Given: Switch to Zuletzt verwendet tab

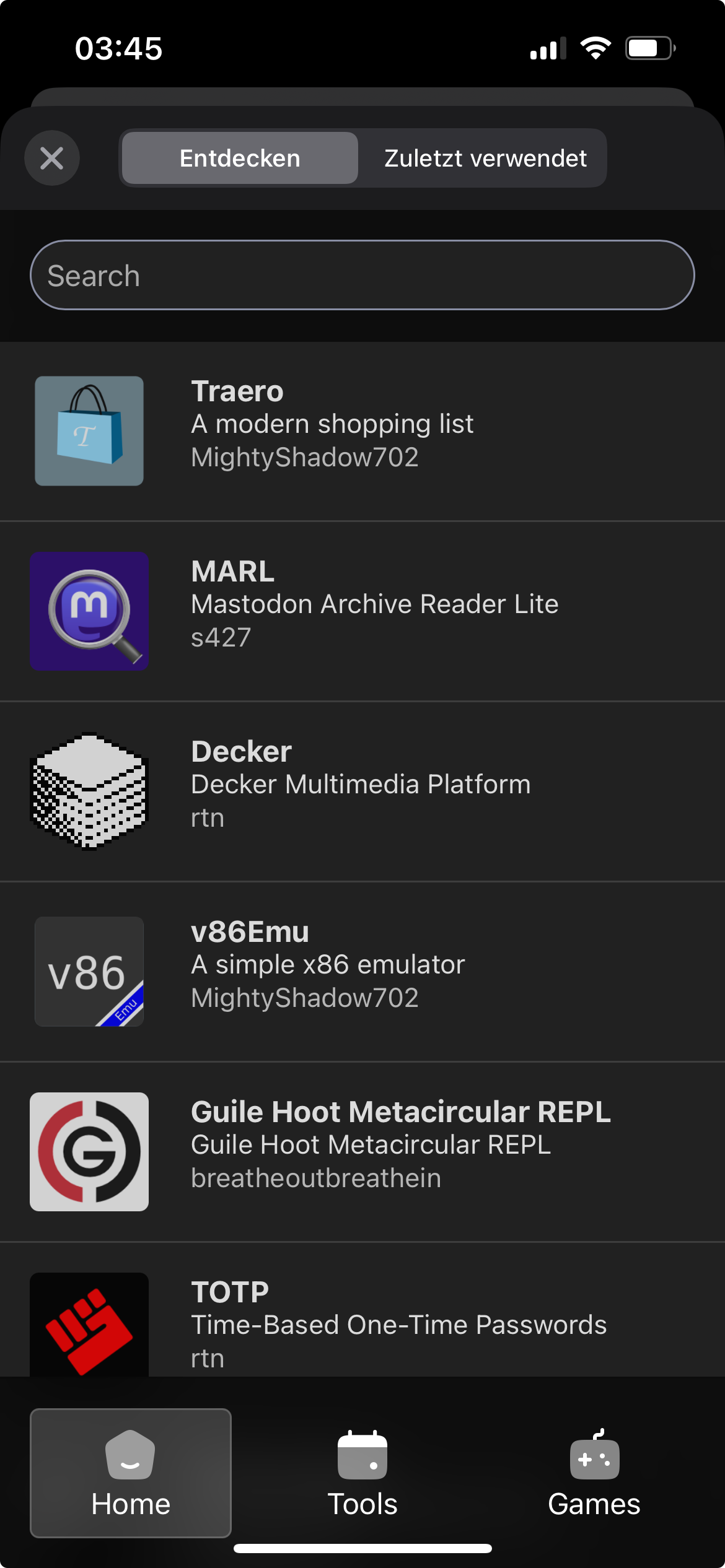Looking at the screenshot, I should pos(485,158).
